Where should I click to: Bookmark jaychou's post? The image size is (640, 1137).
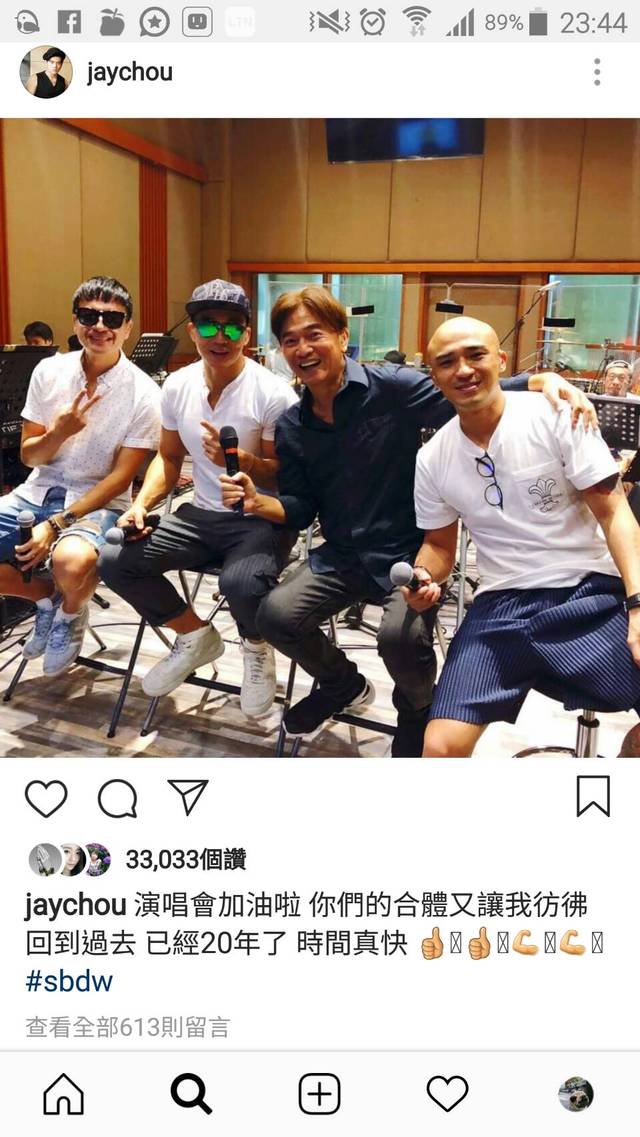point(593,797)
